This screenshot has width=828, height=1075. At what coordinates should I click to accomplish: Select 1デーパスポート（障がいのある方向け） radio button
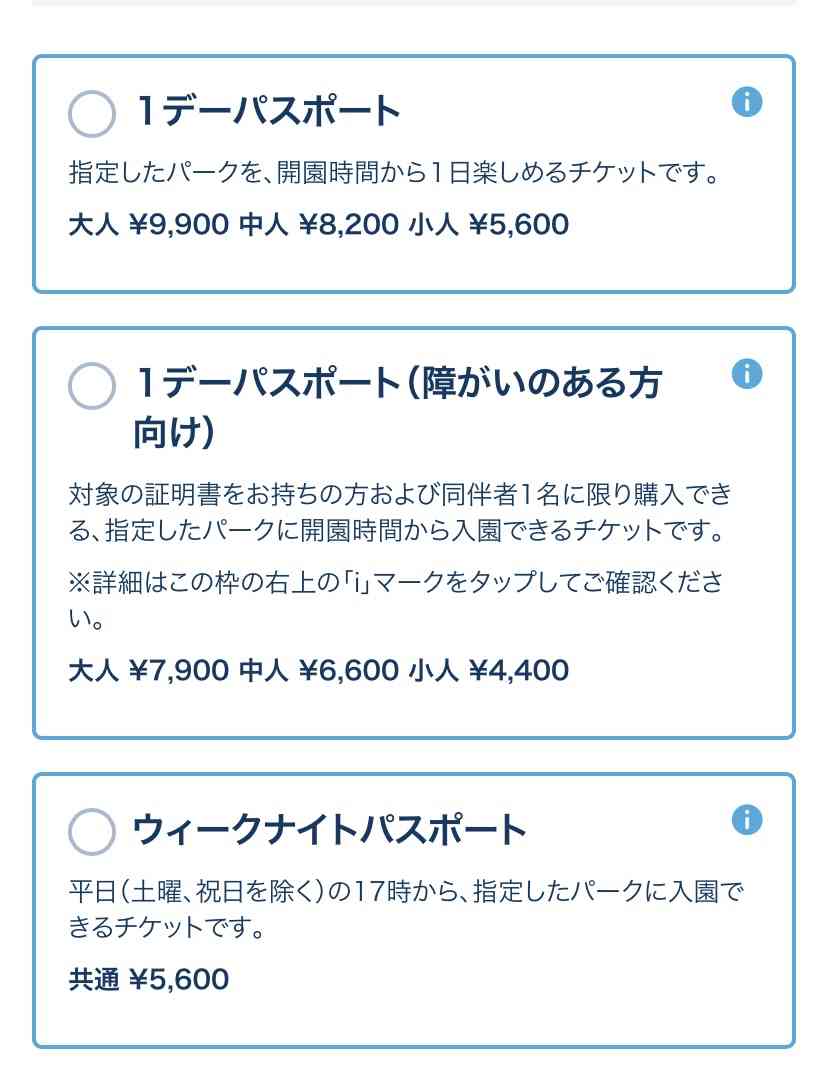(91, 386)
